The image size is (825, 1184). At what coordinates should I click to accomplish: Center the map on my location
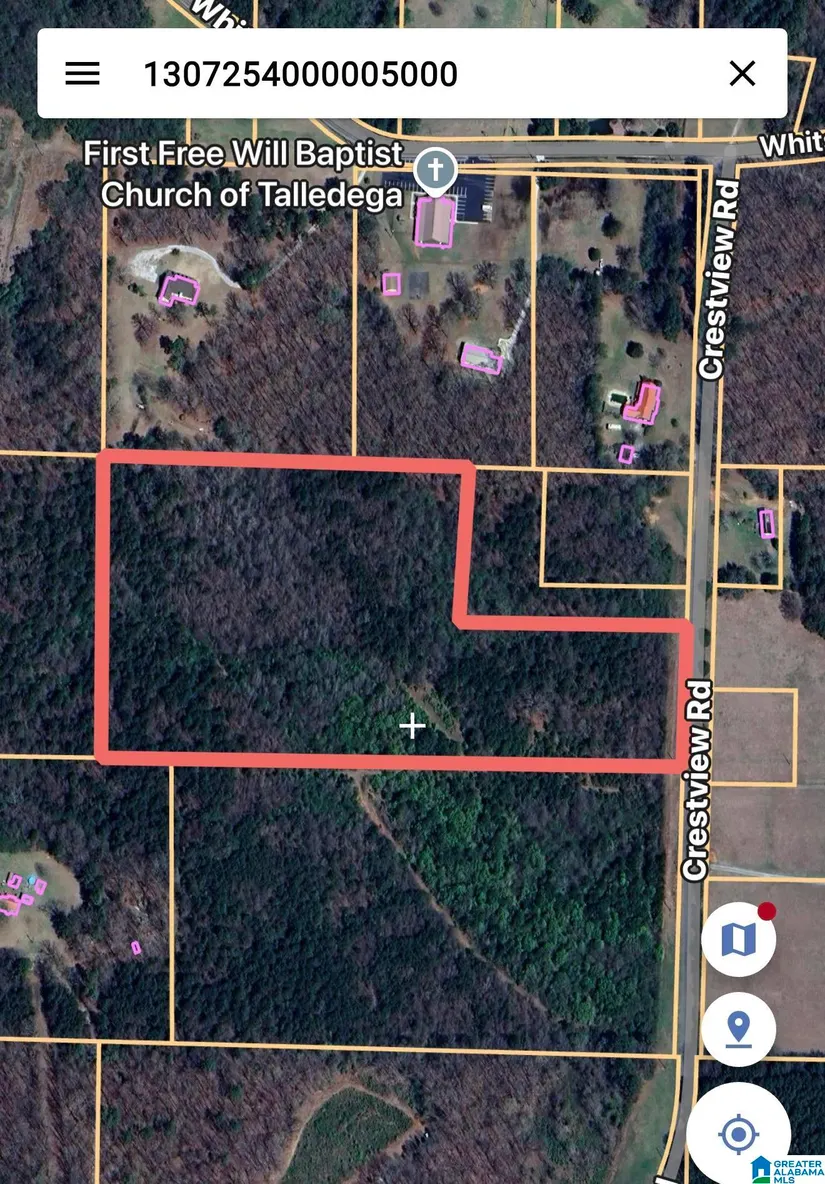click(x=739, y=1134)
